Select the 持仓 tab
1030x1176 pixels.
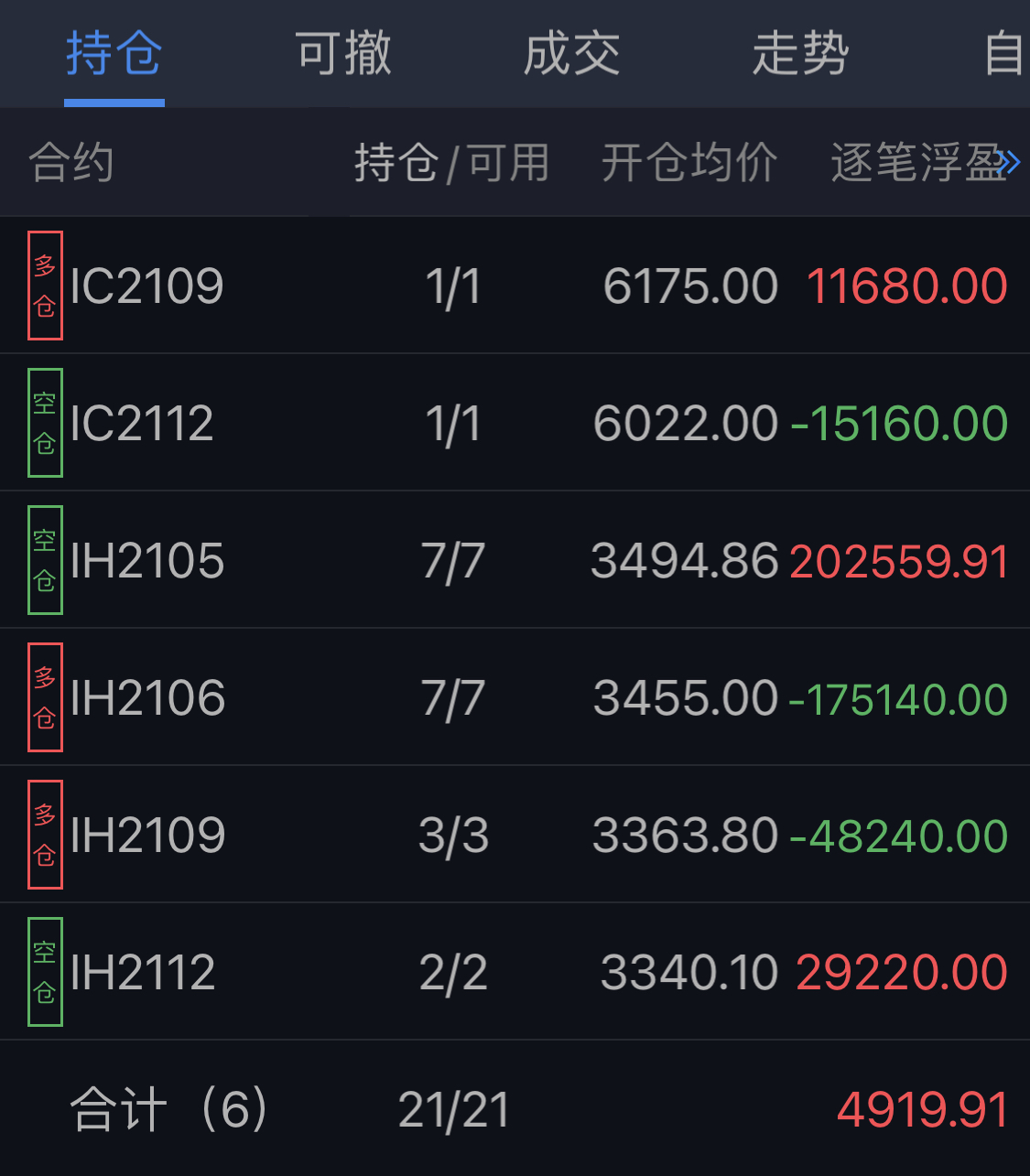(x=114, y=53)
